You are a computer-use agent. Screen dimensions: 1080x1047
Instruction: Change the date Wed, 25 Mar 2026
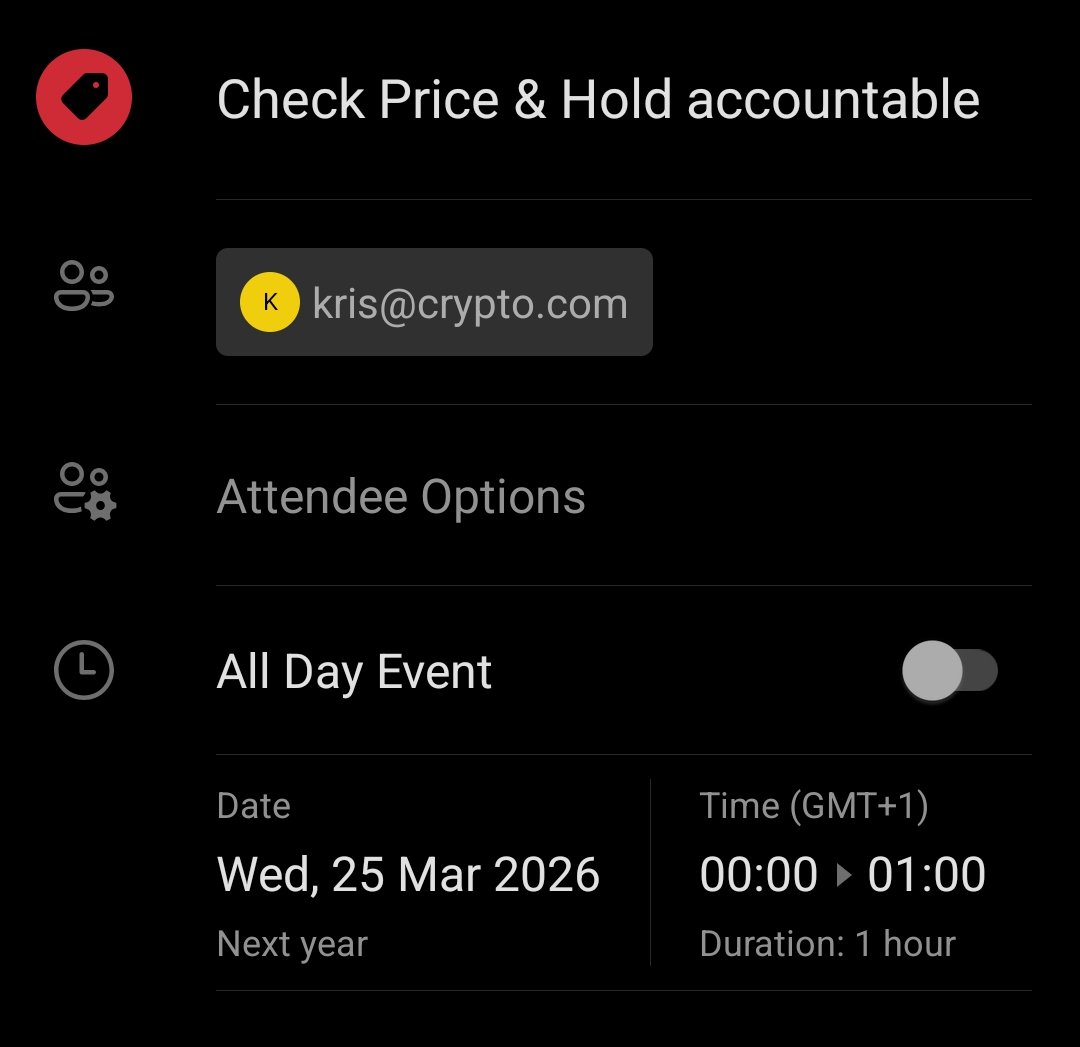tap(408, 875)
